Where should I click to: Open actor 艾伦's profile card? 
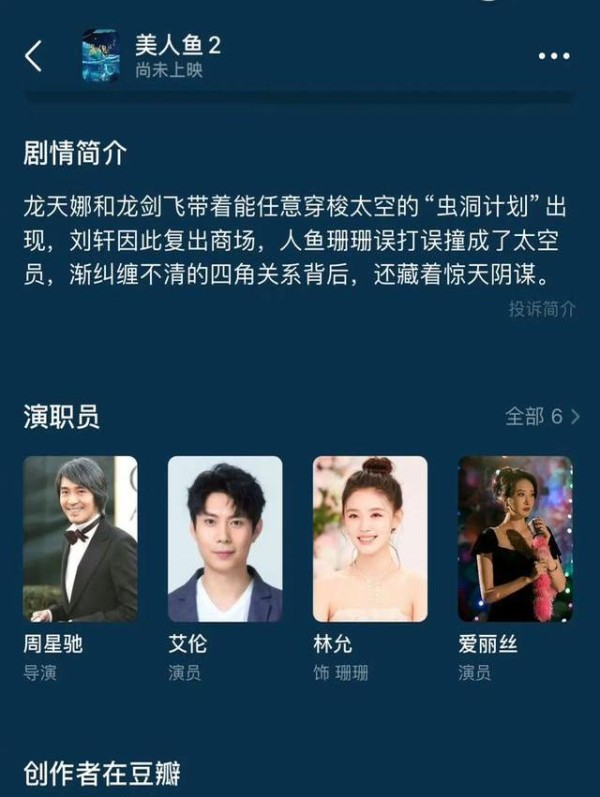225,540
